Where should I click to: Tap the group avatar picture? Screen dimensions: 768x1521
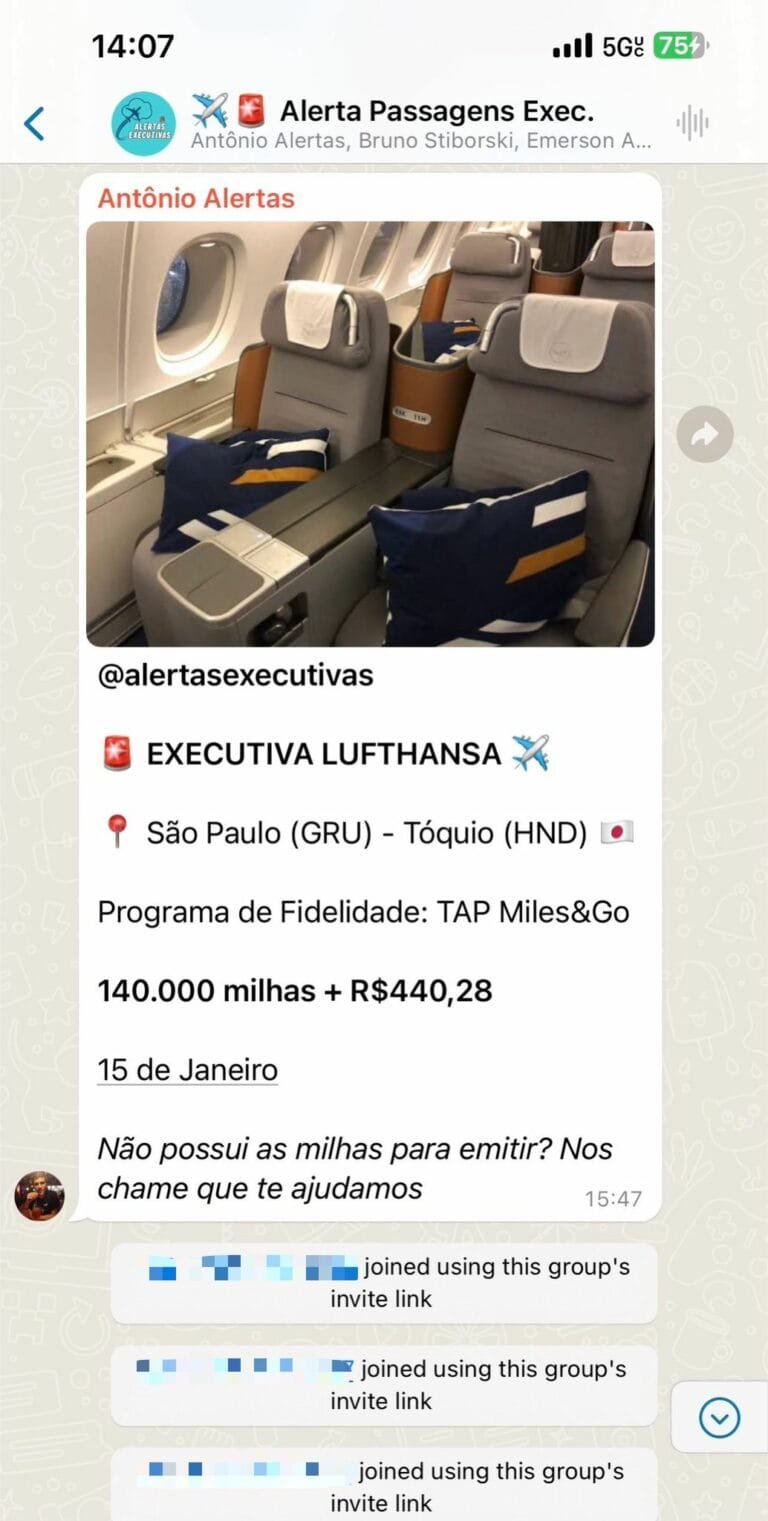point(143,124)
